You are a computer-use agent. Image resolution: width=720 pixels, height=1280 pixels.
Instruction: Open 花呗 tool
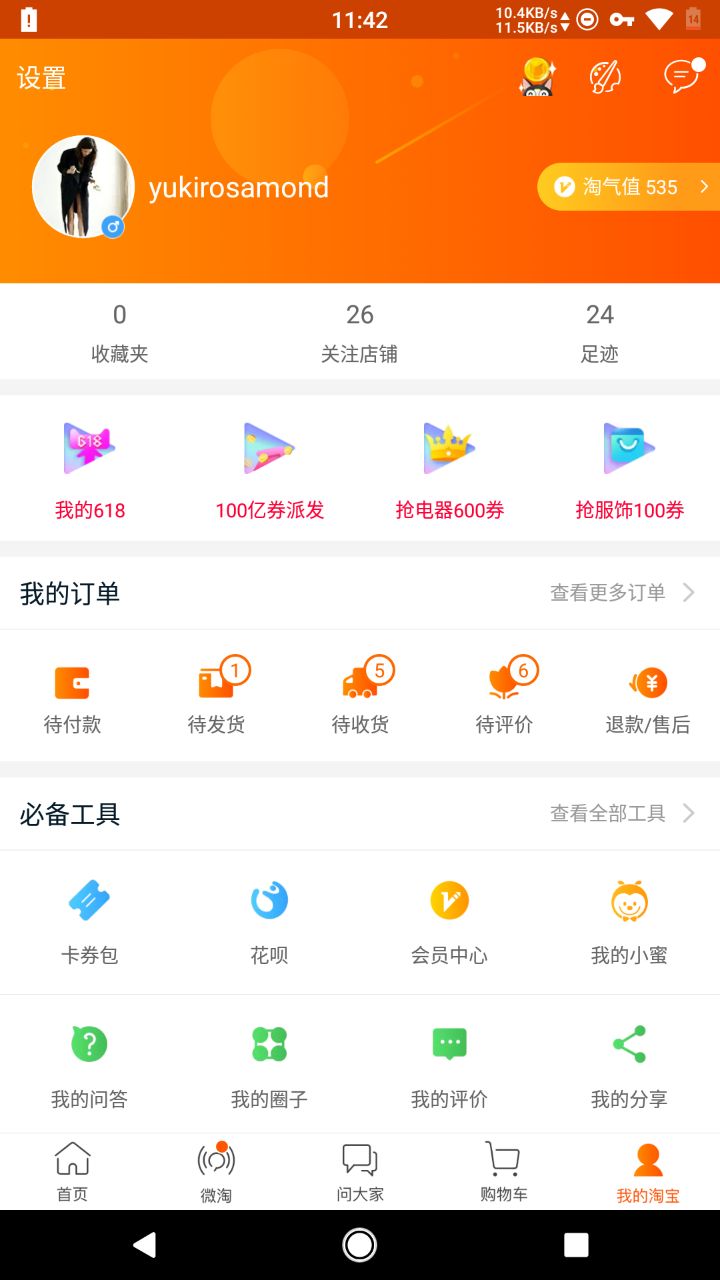tap(269, 922)
